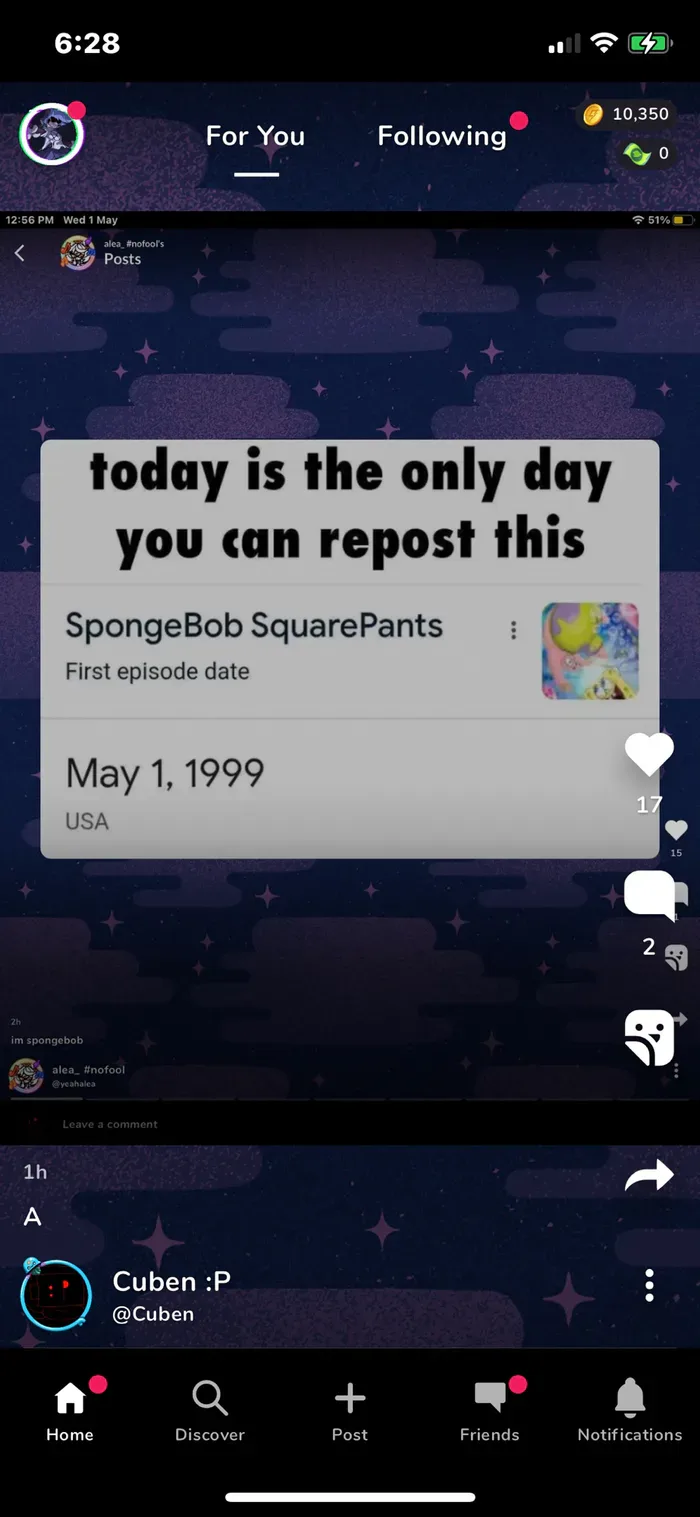Go to the Home tab
The height and width of the screenshot is (1517, 700).
(70, 1410)
